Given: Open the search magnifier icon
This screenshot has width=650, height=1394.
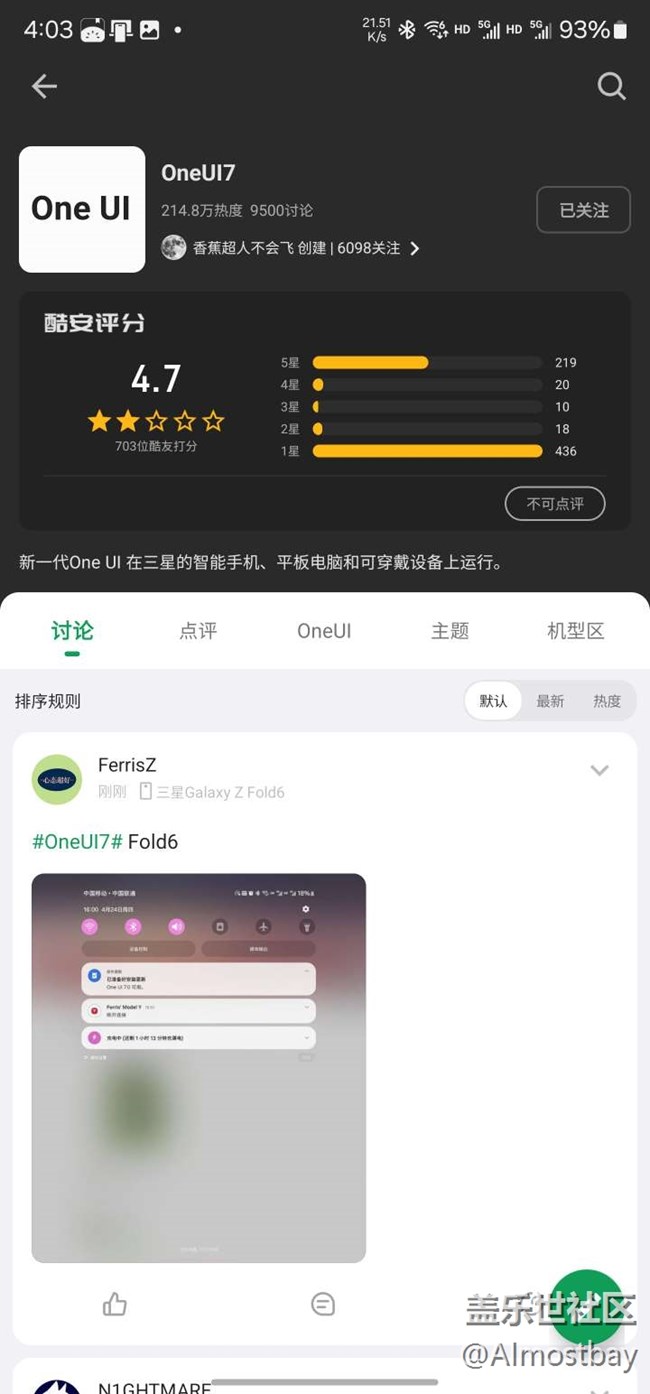Looking at the screenshot, I should 611,87.
